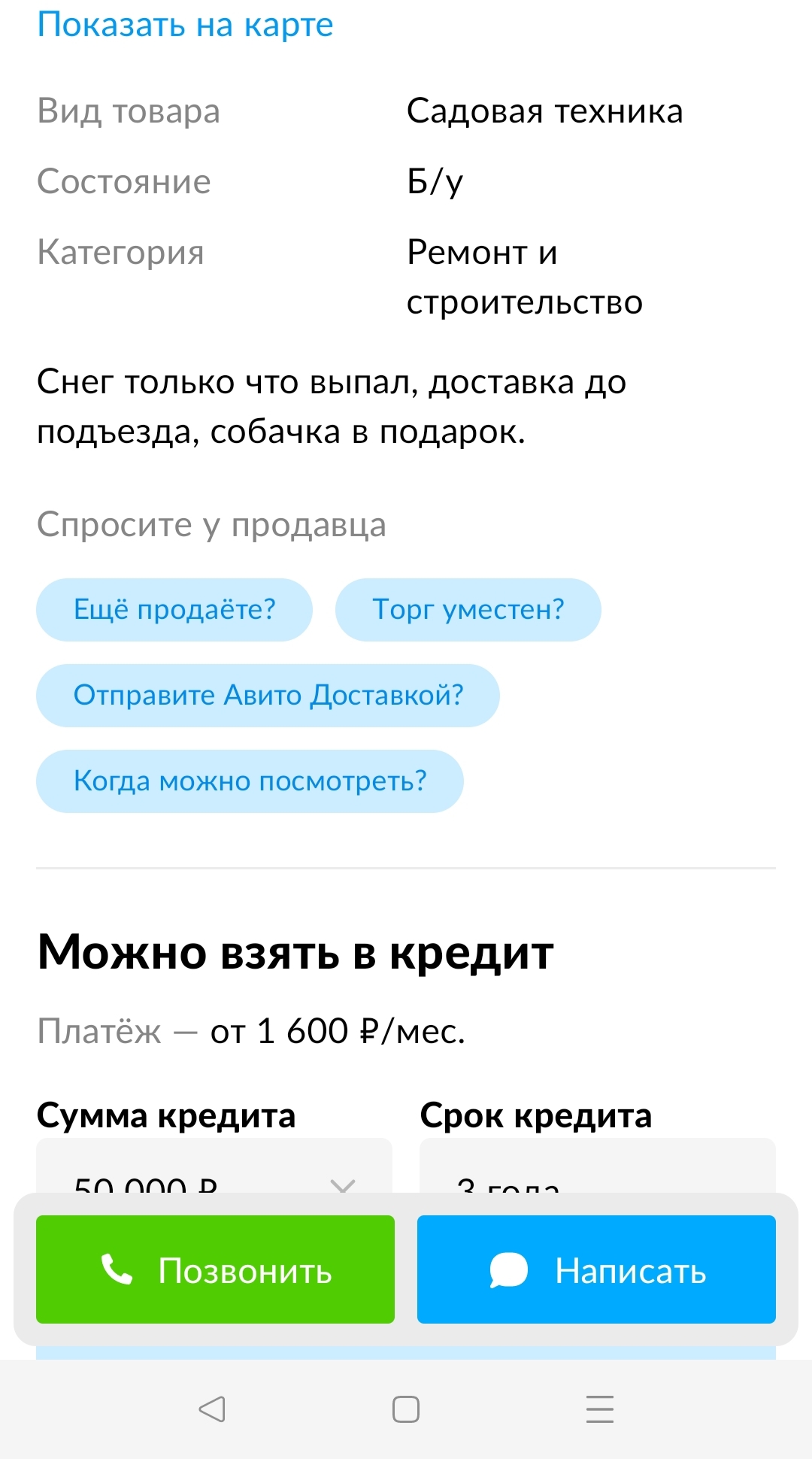Go back with the system back button

tap(212, 1409)
